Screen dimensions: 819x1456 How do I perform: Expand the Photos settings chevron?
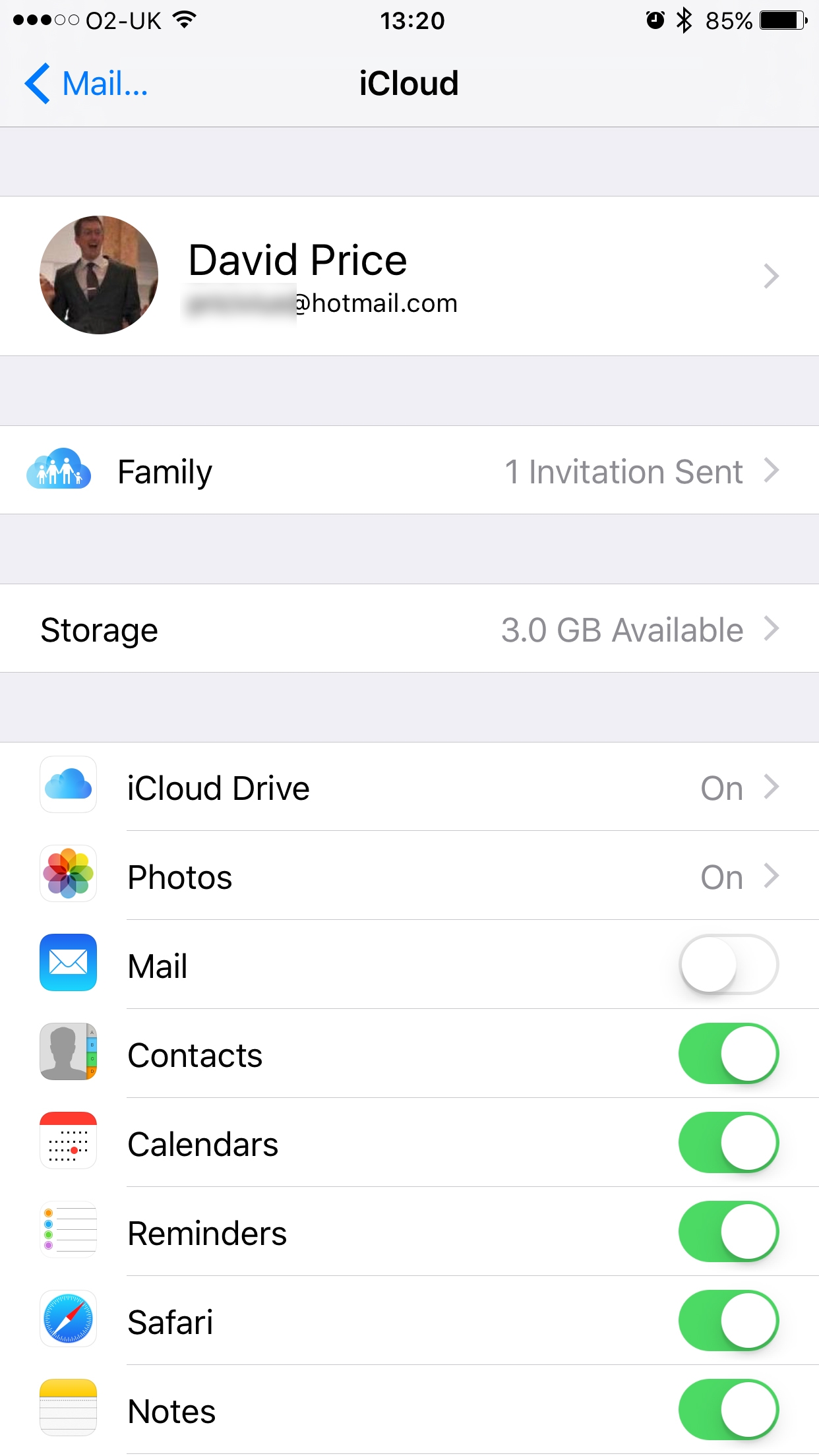[x=770, y=875]
